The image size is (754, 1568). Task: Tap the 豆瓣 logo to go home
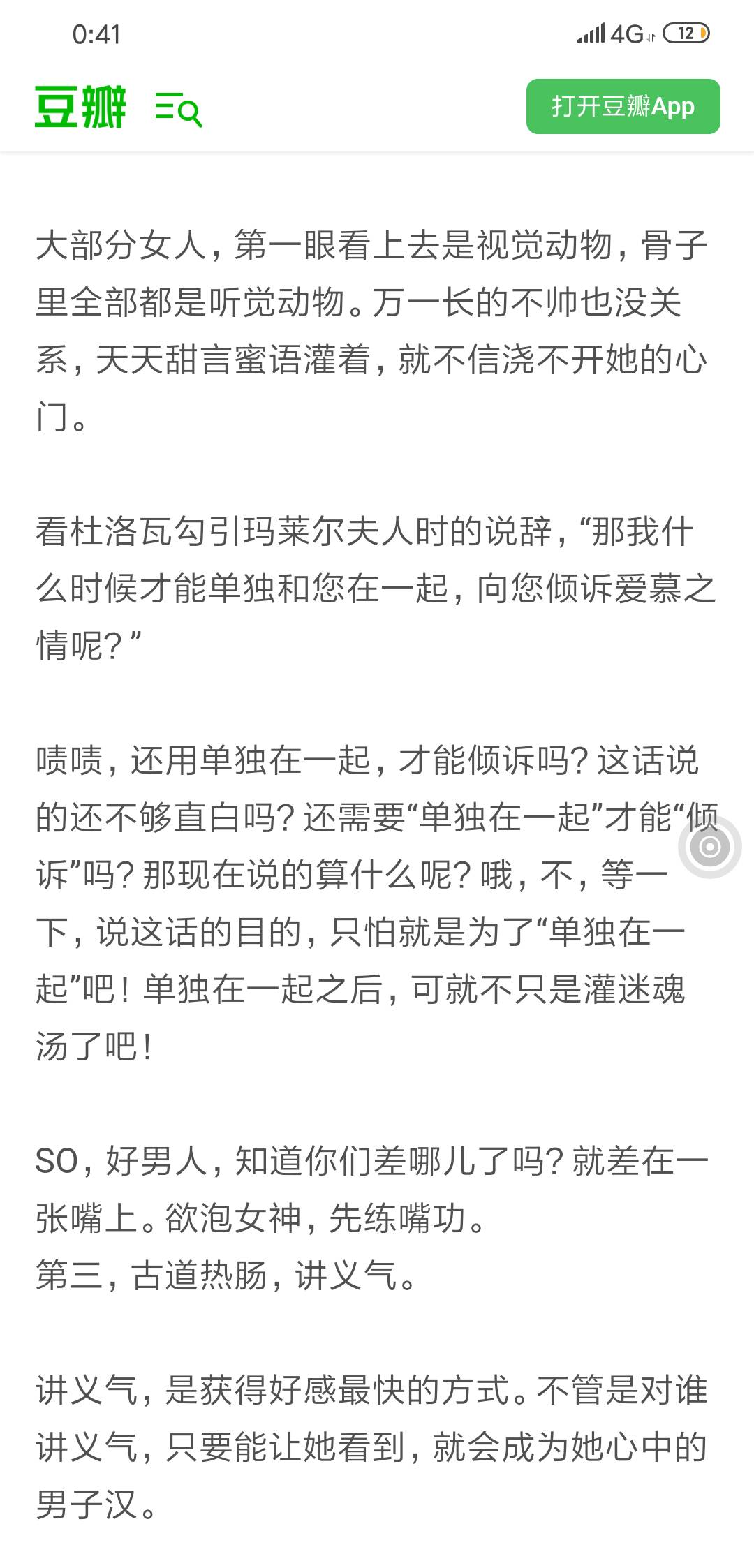coord(80,107)
